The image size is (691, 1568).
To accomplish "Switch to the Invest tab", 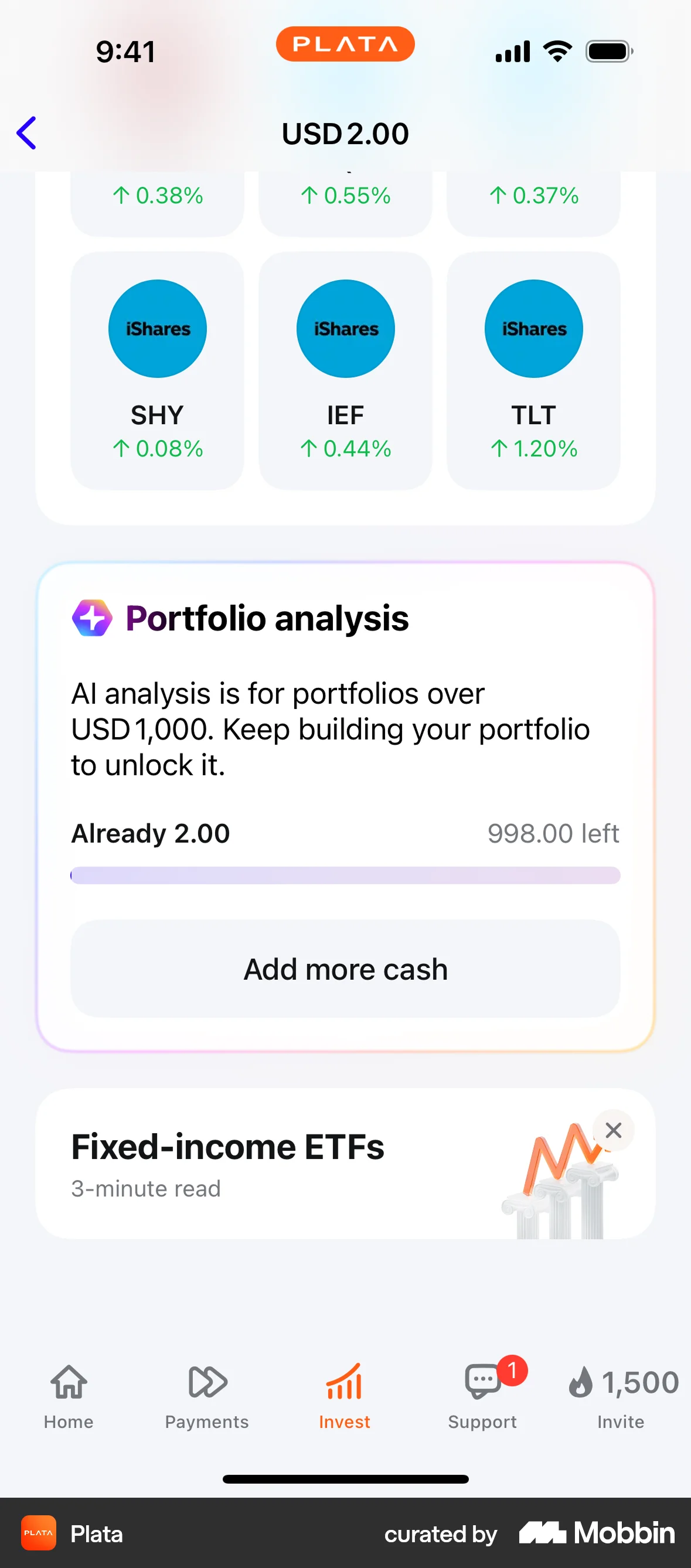I will tap(345, 1394).
